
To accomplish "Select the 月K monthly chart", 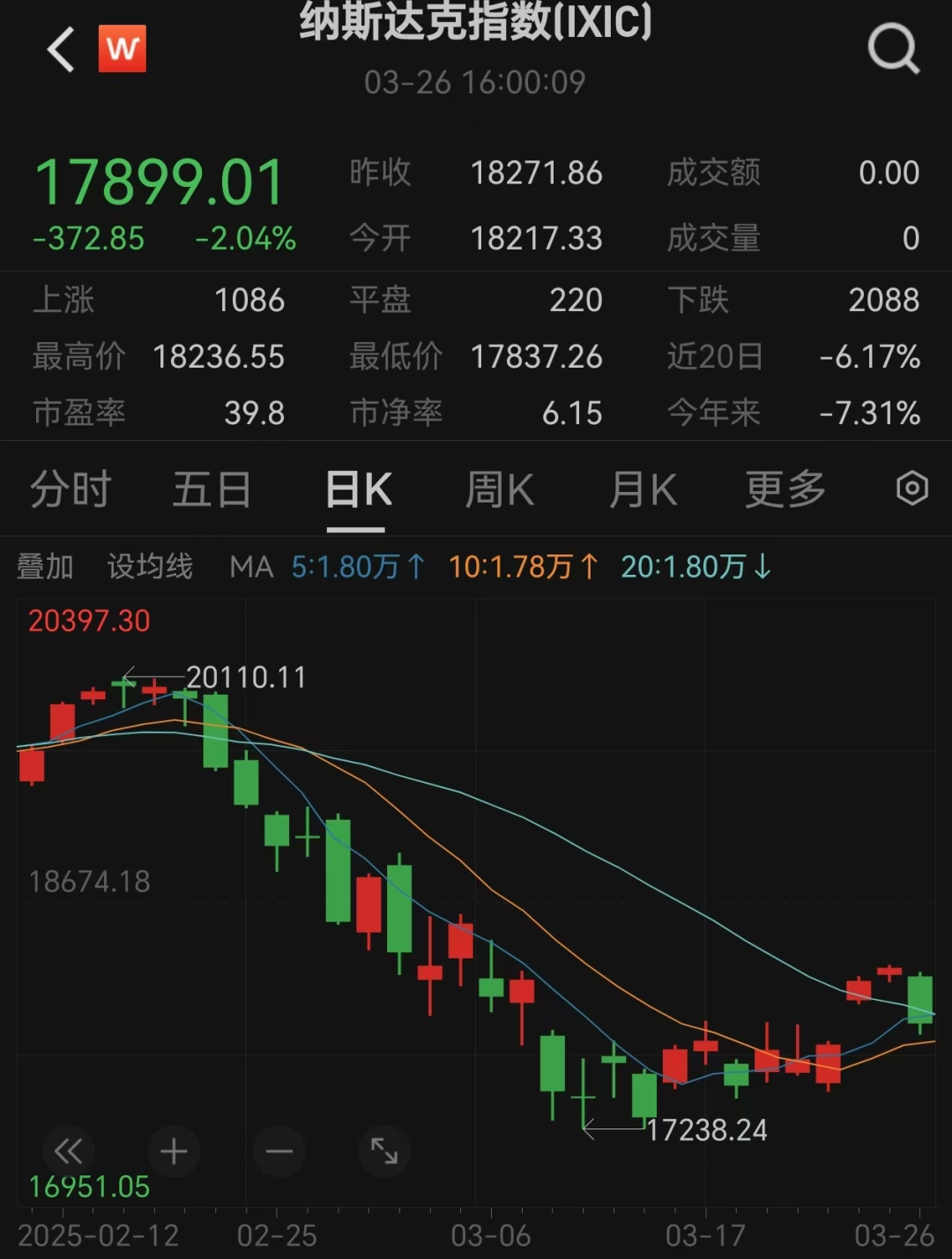I will [x=643, y=488].
